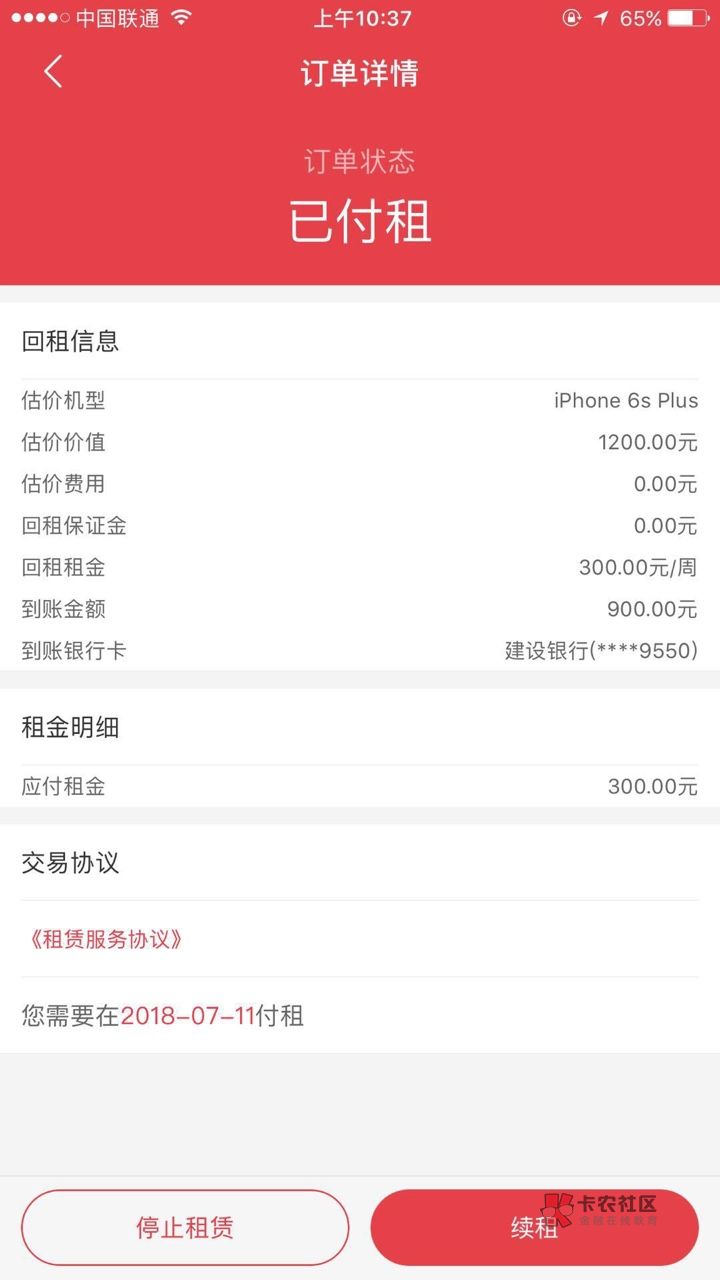The width and height of the screenshot is (720, 1280).
Task: Renew the lease with 续租
Action: coord(534,1227)
